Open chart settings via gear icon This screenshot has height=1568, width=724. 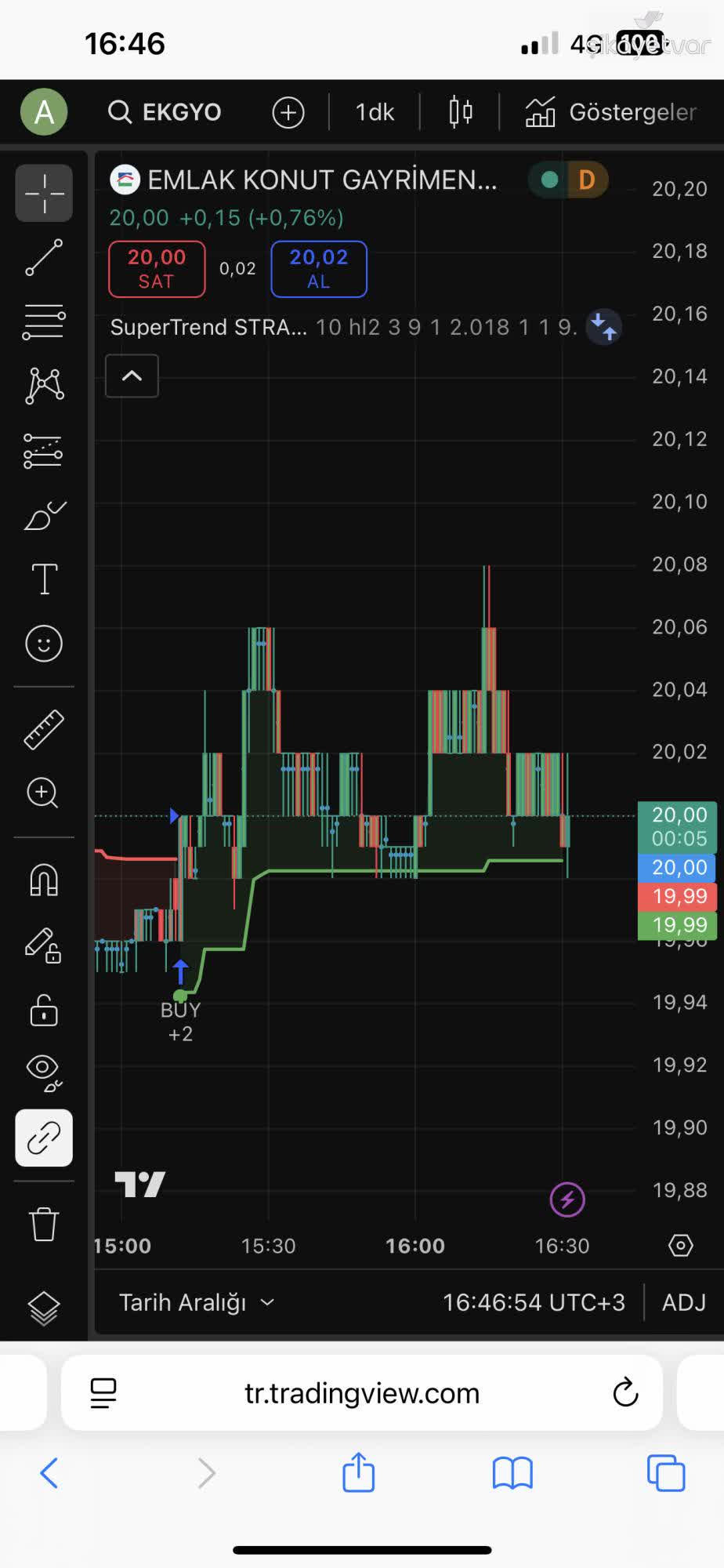pos(680,1246)
